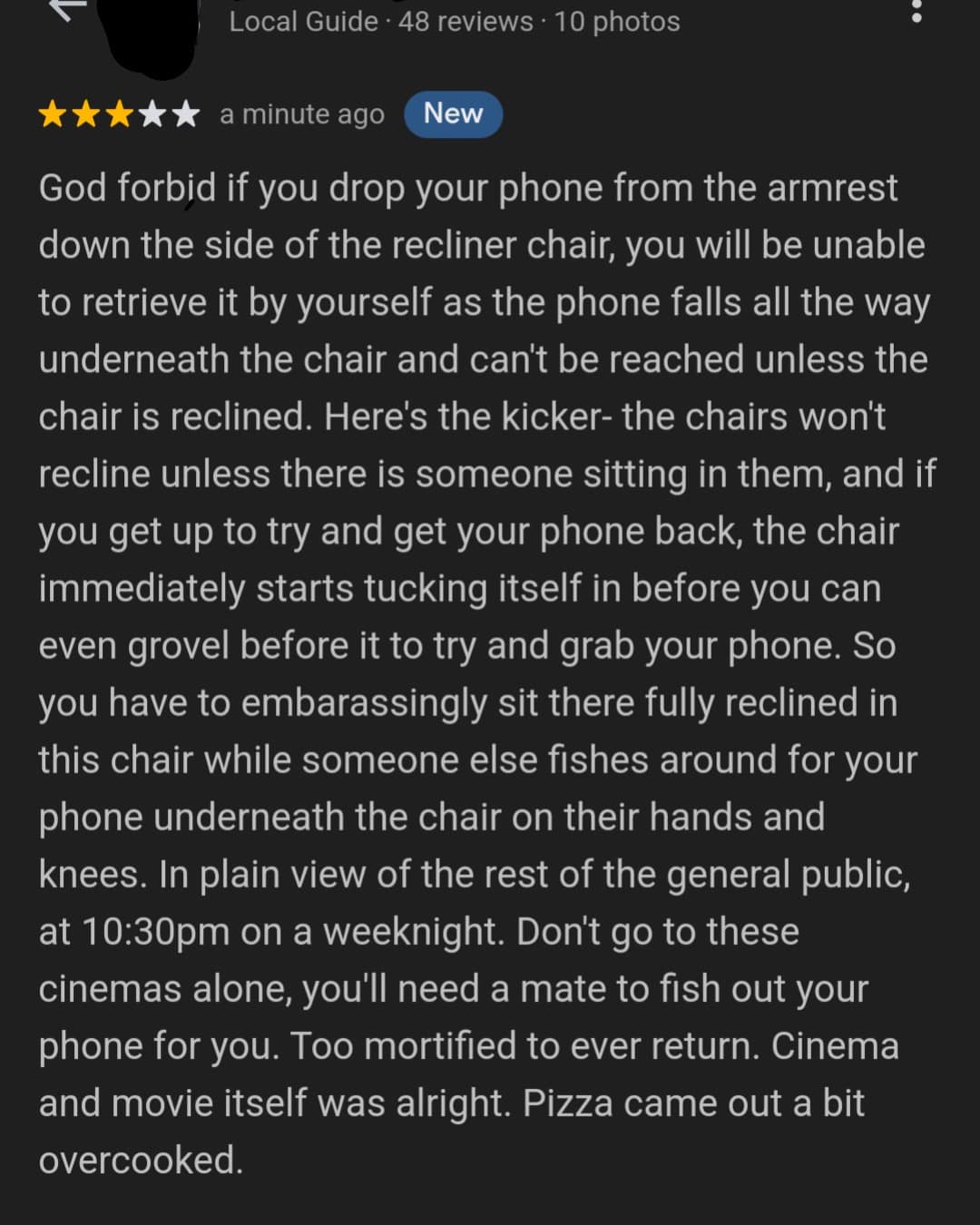Expand the reviewer's Local Guide profile

point(302,22)
